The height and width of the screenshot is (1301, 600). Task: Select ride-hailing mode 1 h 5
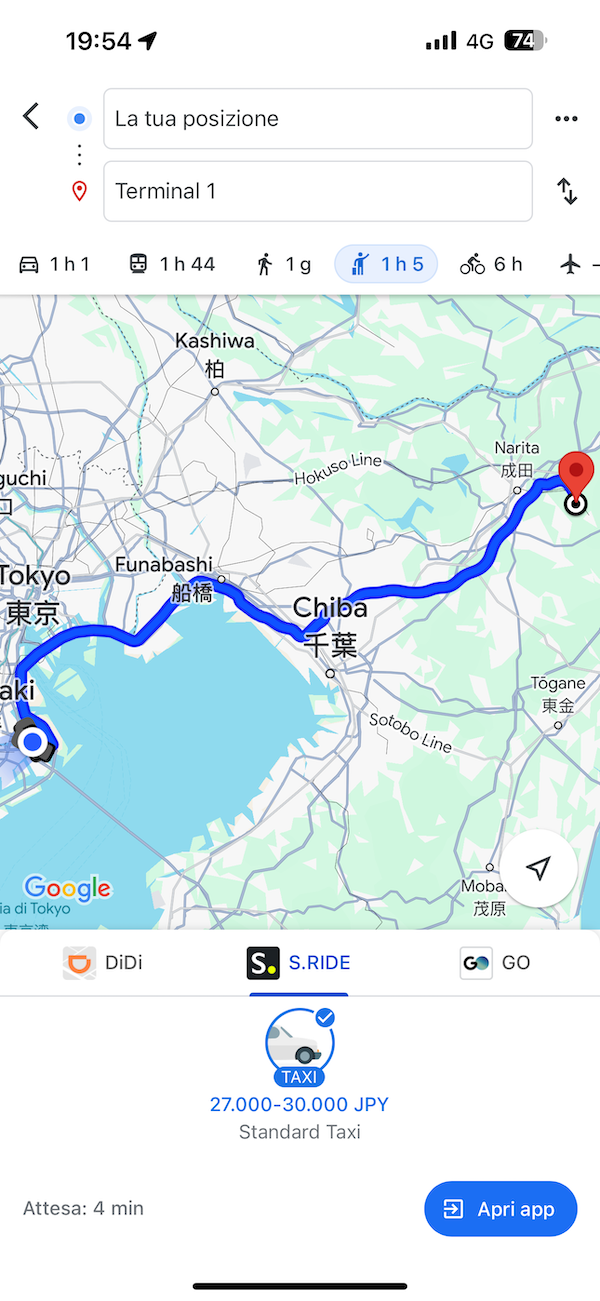click(x=386, y=264)
